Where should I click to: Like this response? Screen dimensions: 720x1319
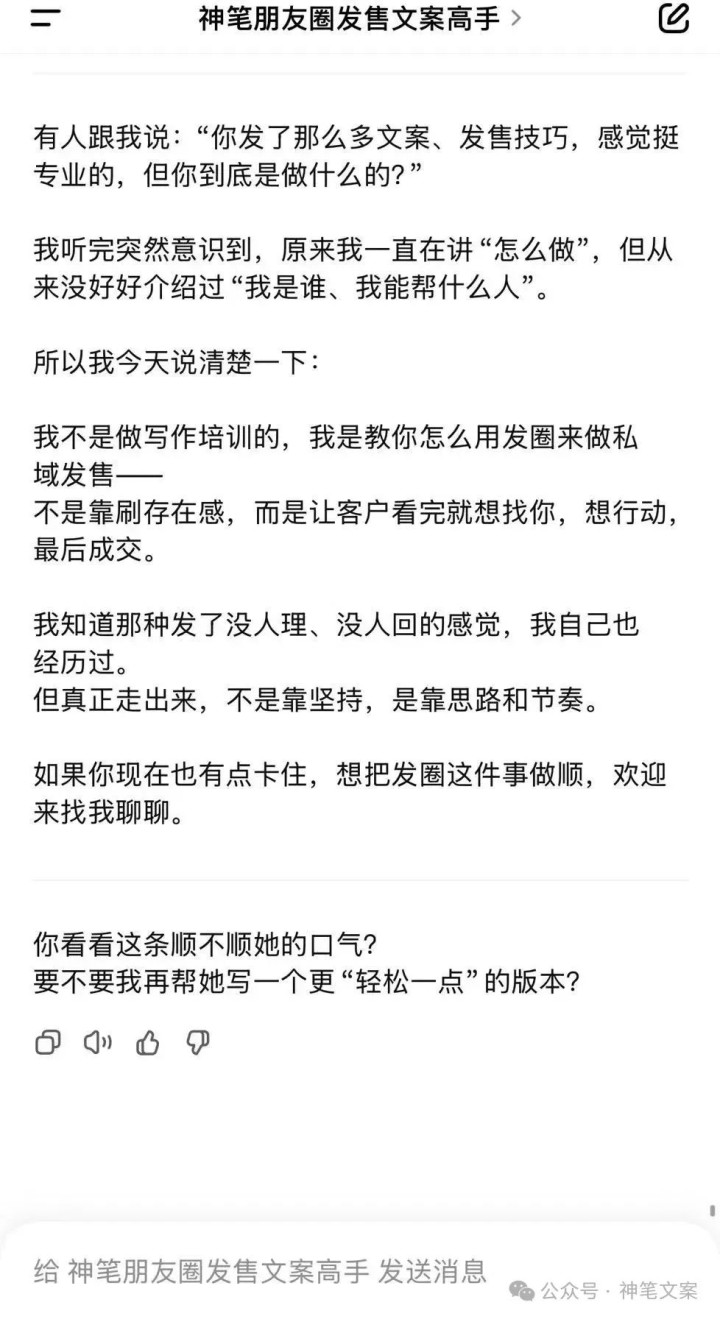pyautogui.click(x=148, y=1043)
